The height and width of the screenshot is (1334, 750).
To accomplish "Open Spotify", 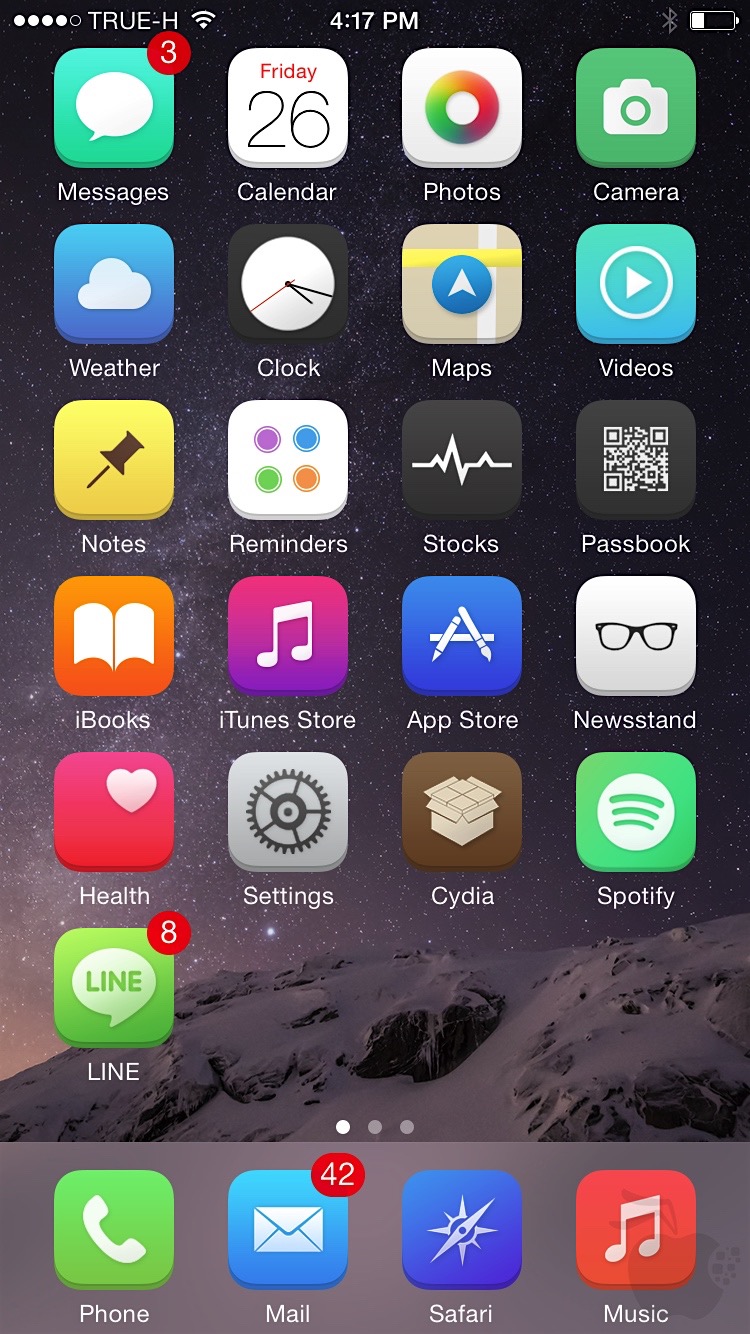I will point(636,812).
